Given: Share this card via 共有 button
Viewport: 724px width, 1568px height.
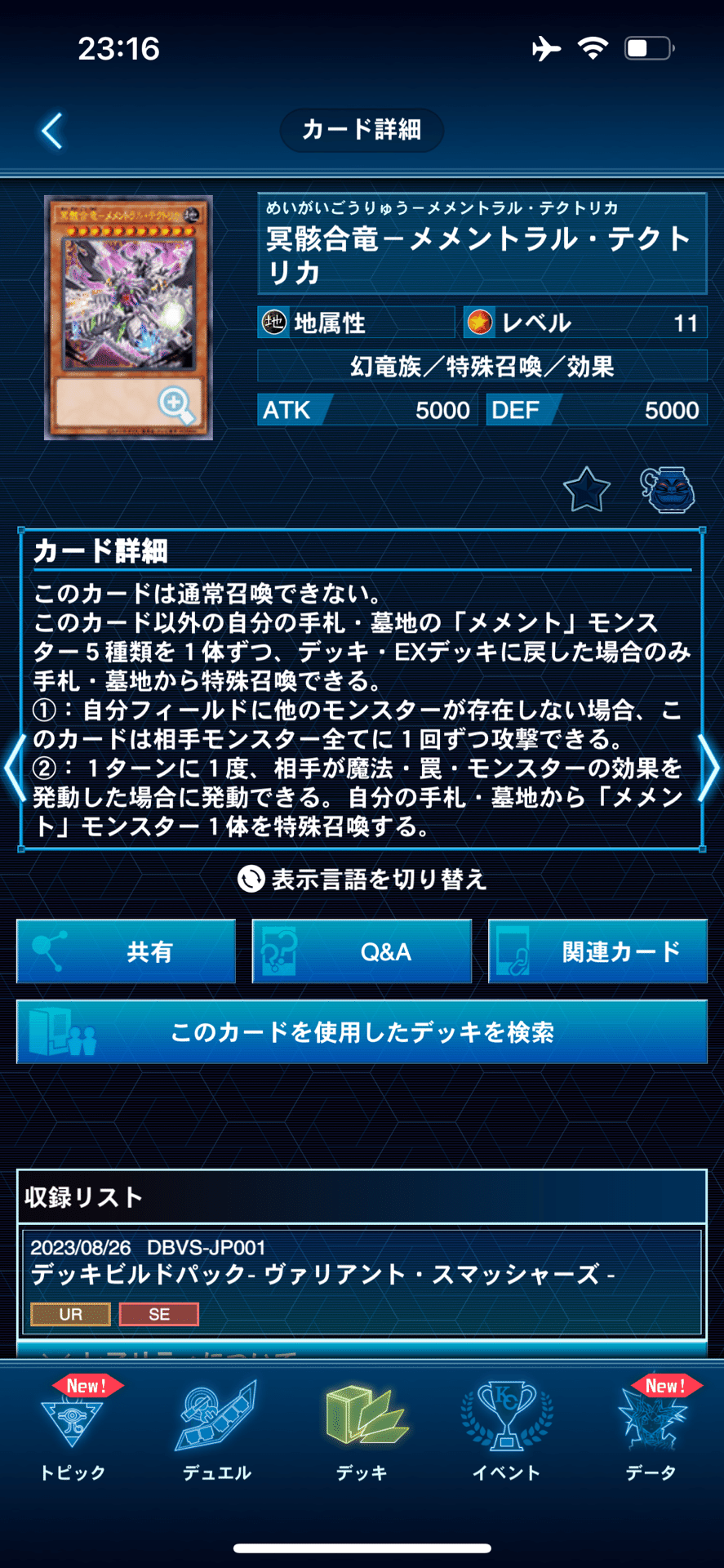Looking at the screenshot, I should 127,951.
